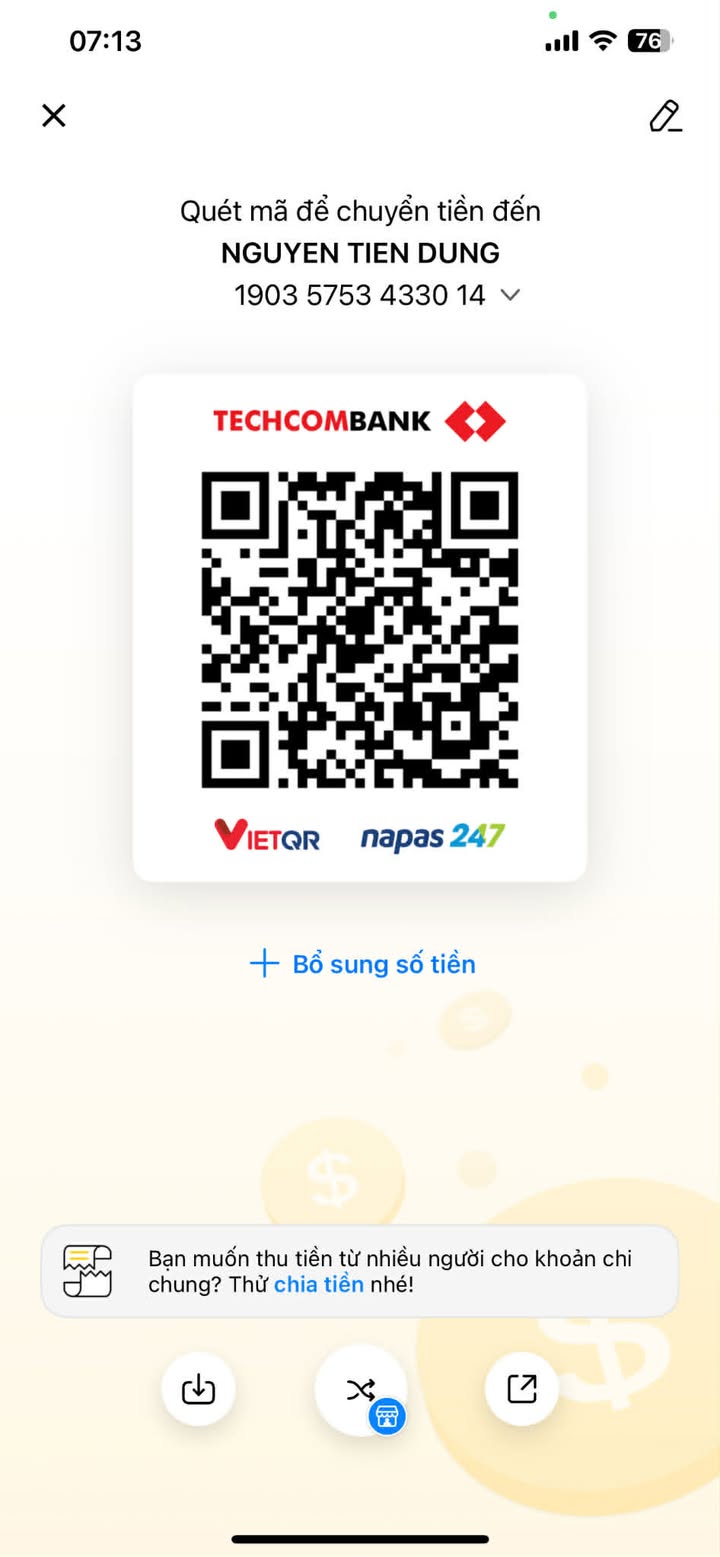The height and width of the screenshot is (1557, 720).
Task: Share the QR code
Action: (521, 1389)
